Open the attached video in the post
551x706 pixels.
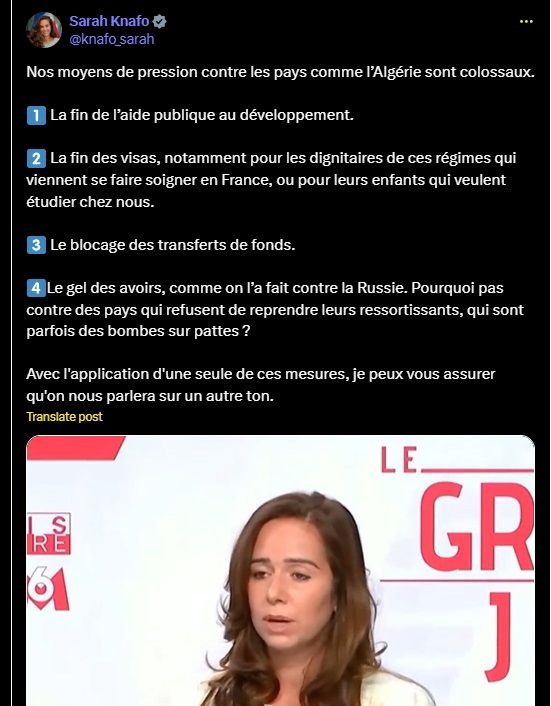[280, 570]
